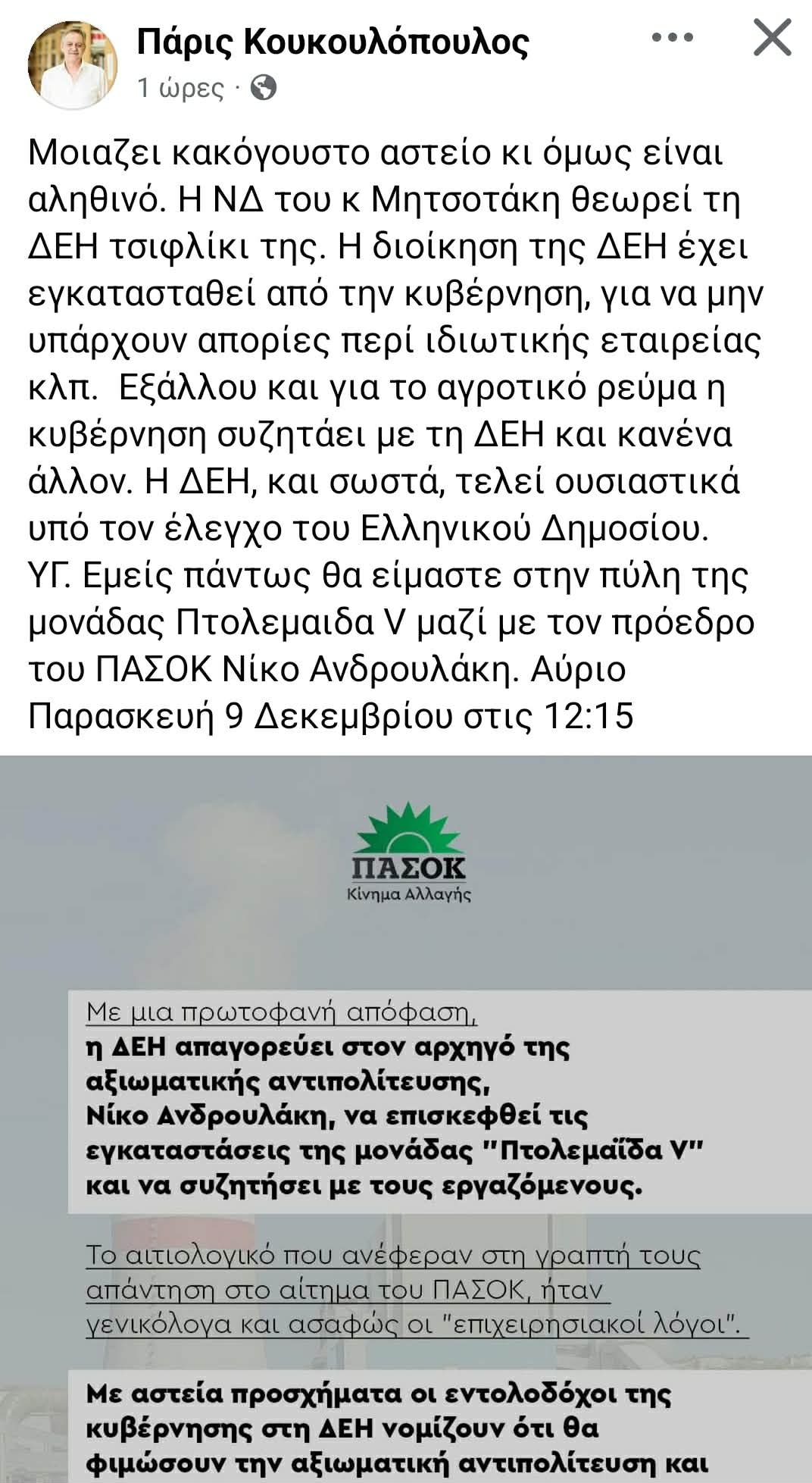Dismiss the post with the X button
The height and width of the screenshot is (1483, 812).
pyautogui.click(x=772, y=37)
